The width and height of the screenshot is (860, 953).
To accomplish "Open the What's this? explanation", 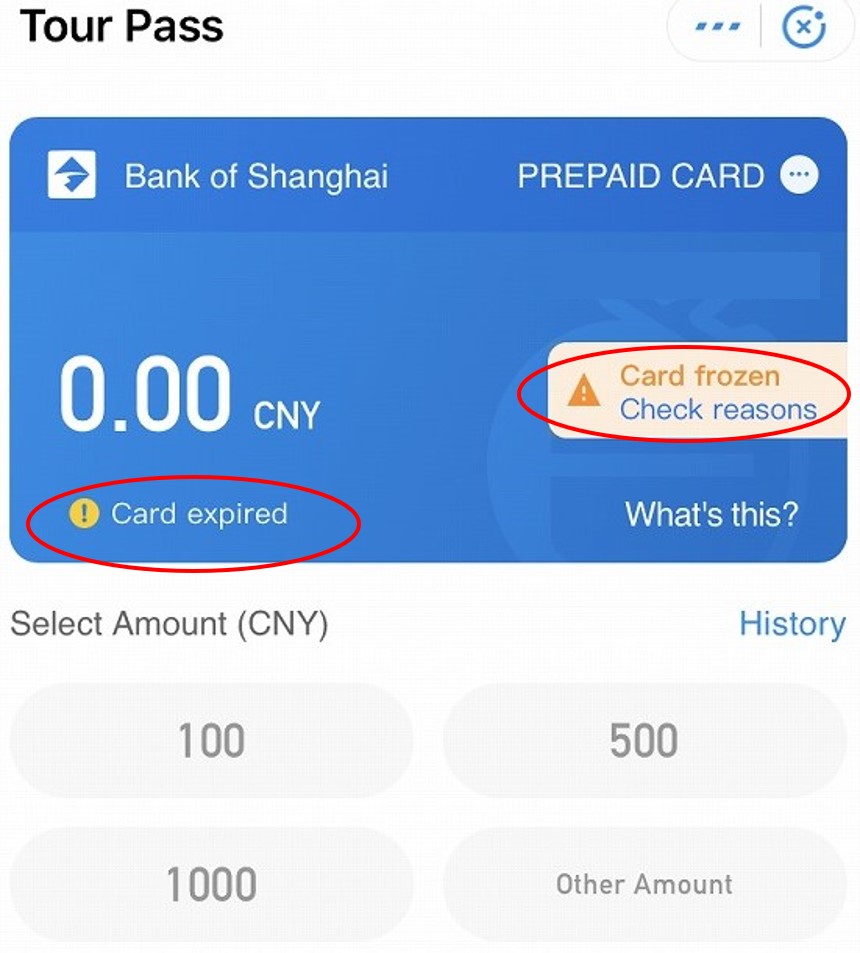I will click(x=711, y=514).
